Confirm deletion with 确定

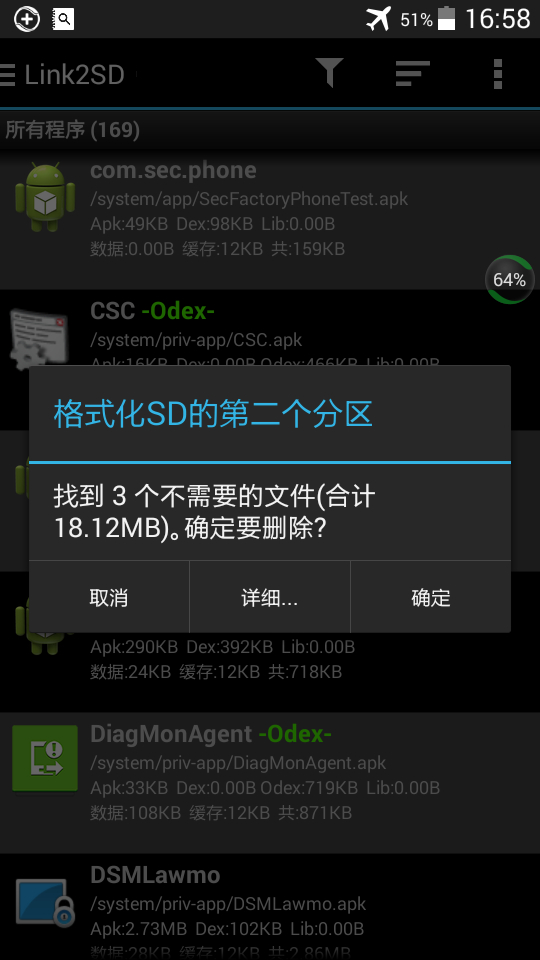430,597
